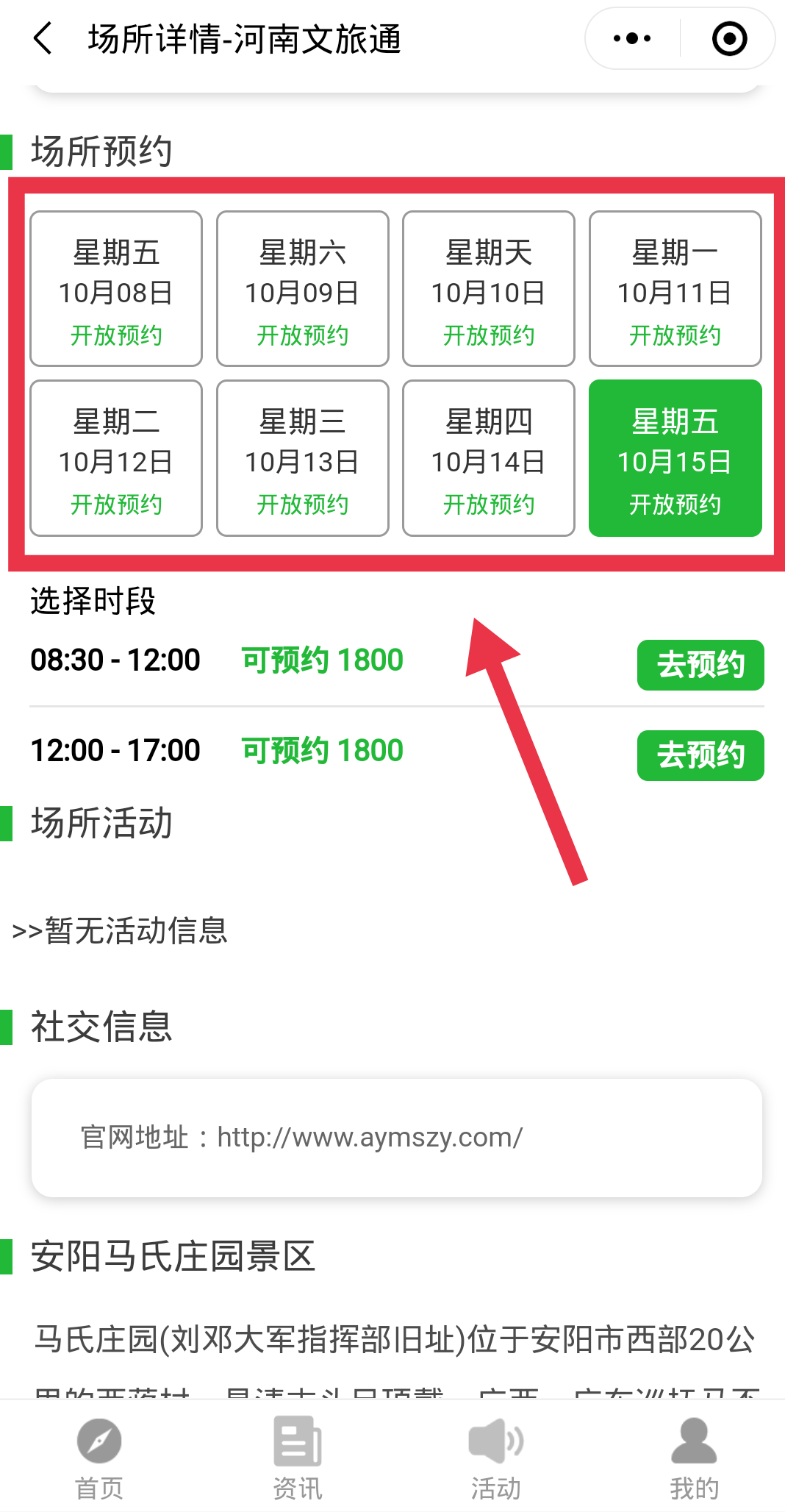Tap 去预约 for the 08:30 - 12:00 slot
785x1512 pixels.
700,665
